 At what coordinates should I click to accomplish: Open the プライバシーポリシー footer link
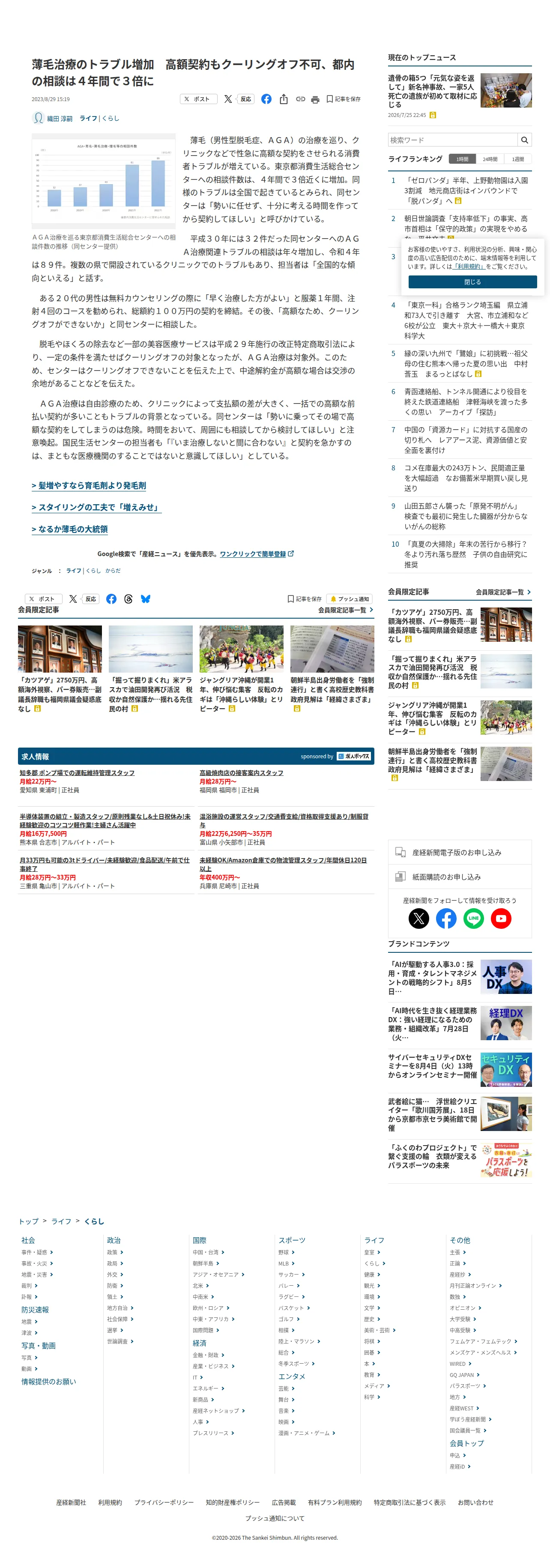(164, 1502)
